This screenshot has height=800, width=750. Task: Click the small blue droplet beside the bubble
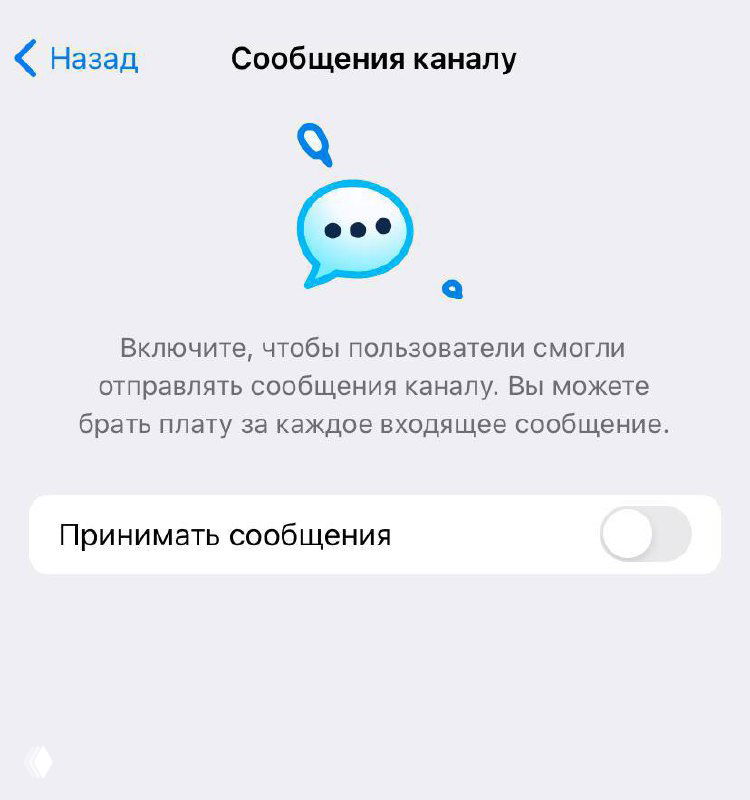coord(452,288)
